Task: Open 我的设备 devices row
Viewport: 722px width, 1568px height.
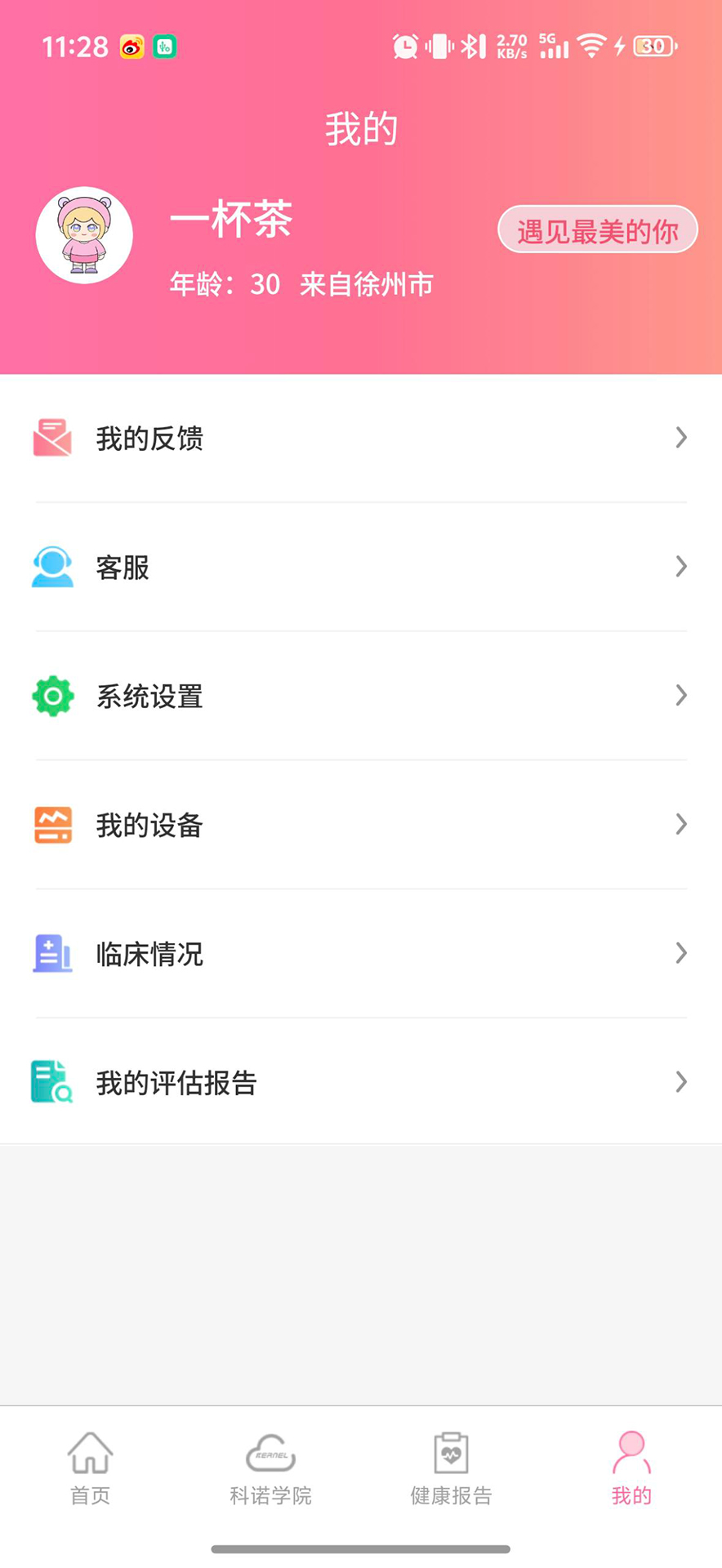Action: point(359,825)
